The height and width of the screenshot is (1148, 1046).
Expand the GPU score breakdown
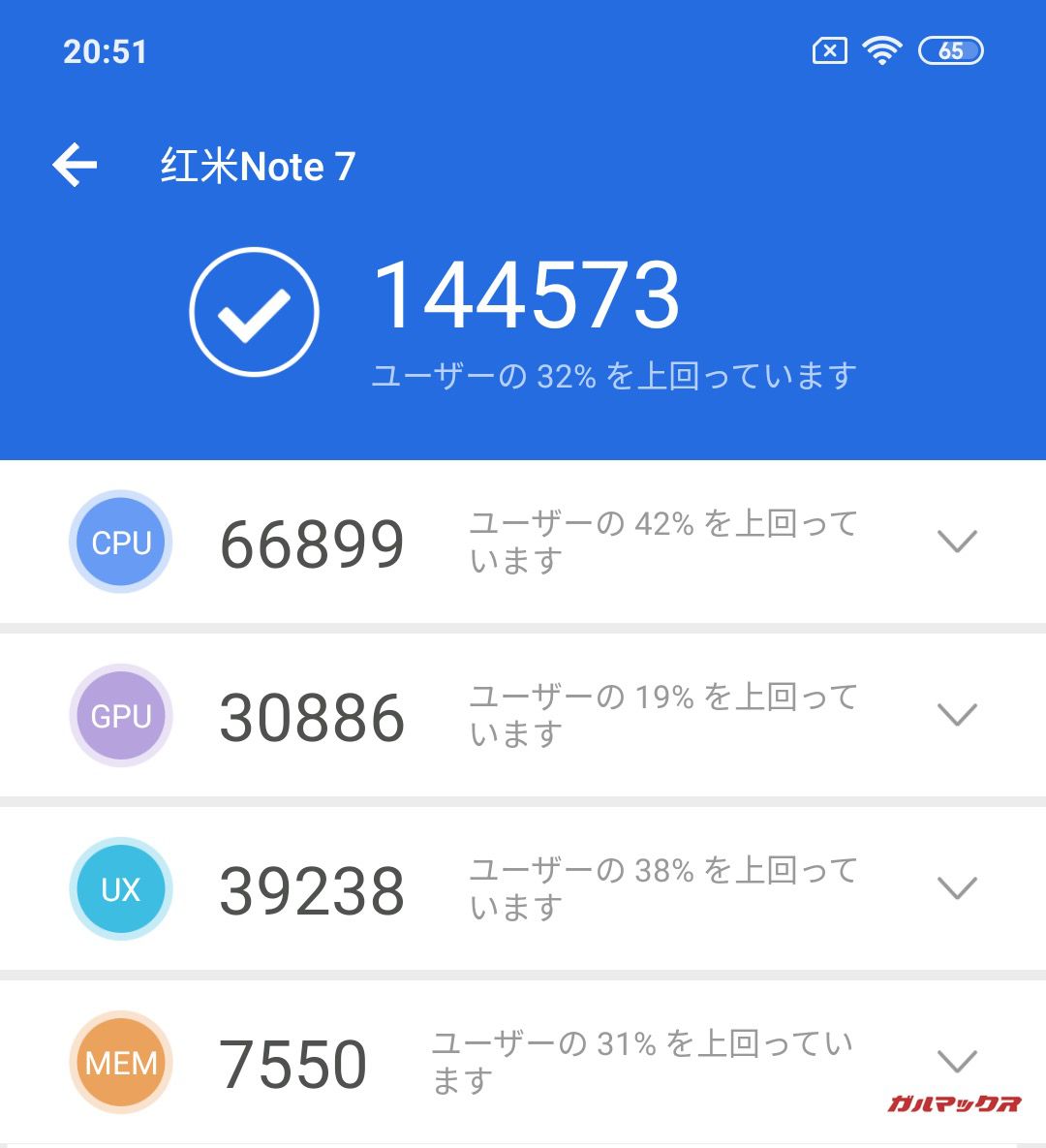pos(957,715)
